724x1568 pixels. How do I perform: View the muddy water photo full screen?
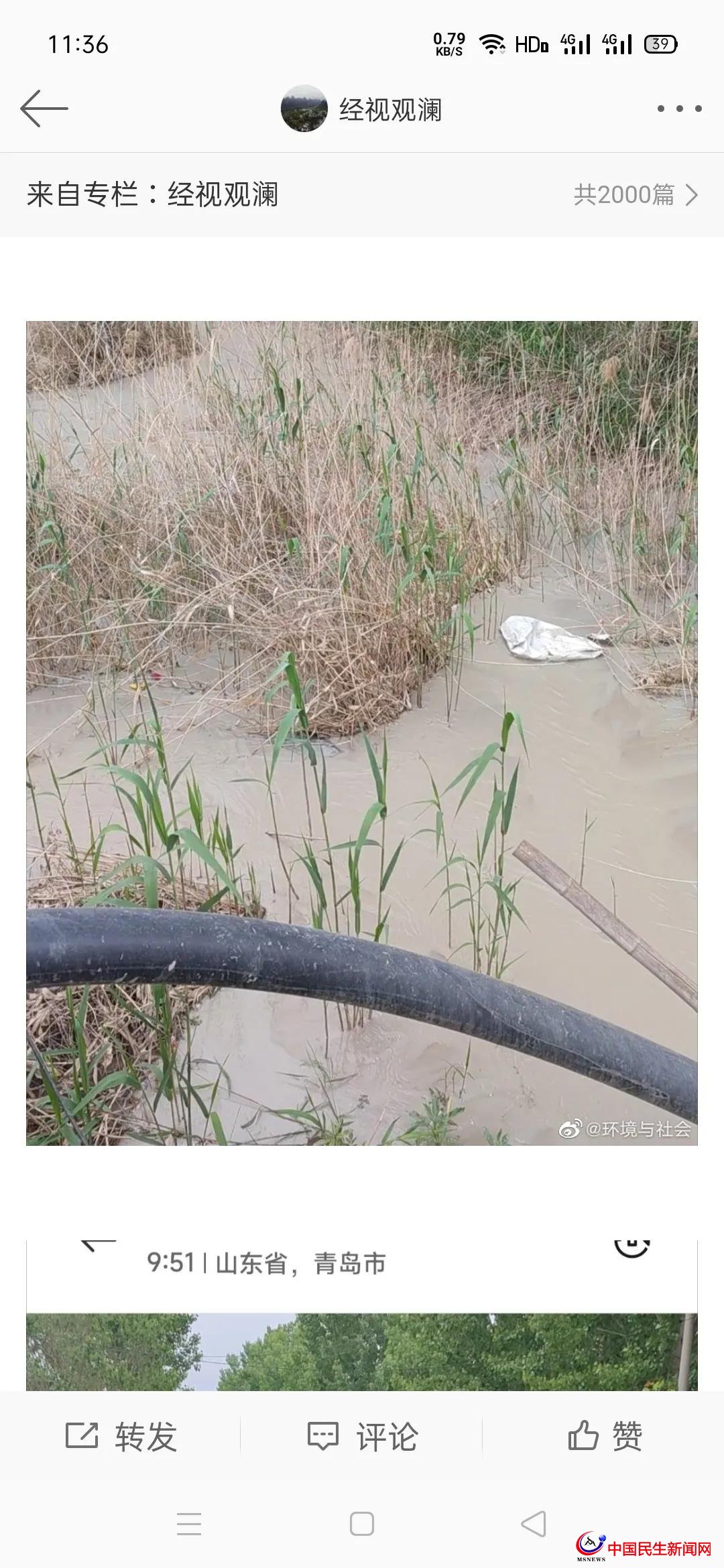(x=362, y=733)
